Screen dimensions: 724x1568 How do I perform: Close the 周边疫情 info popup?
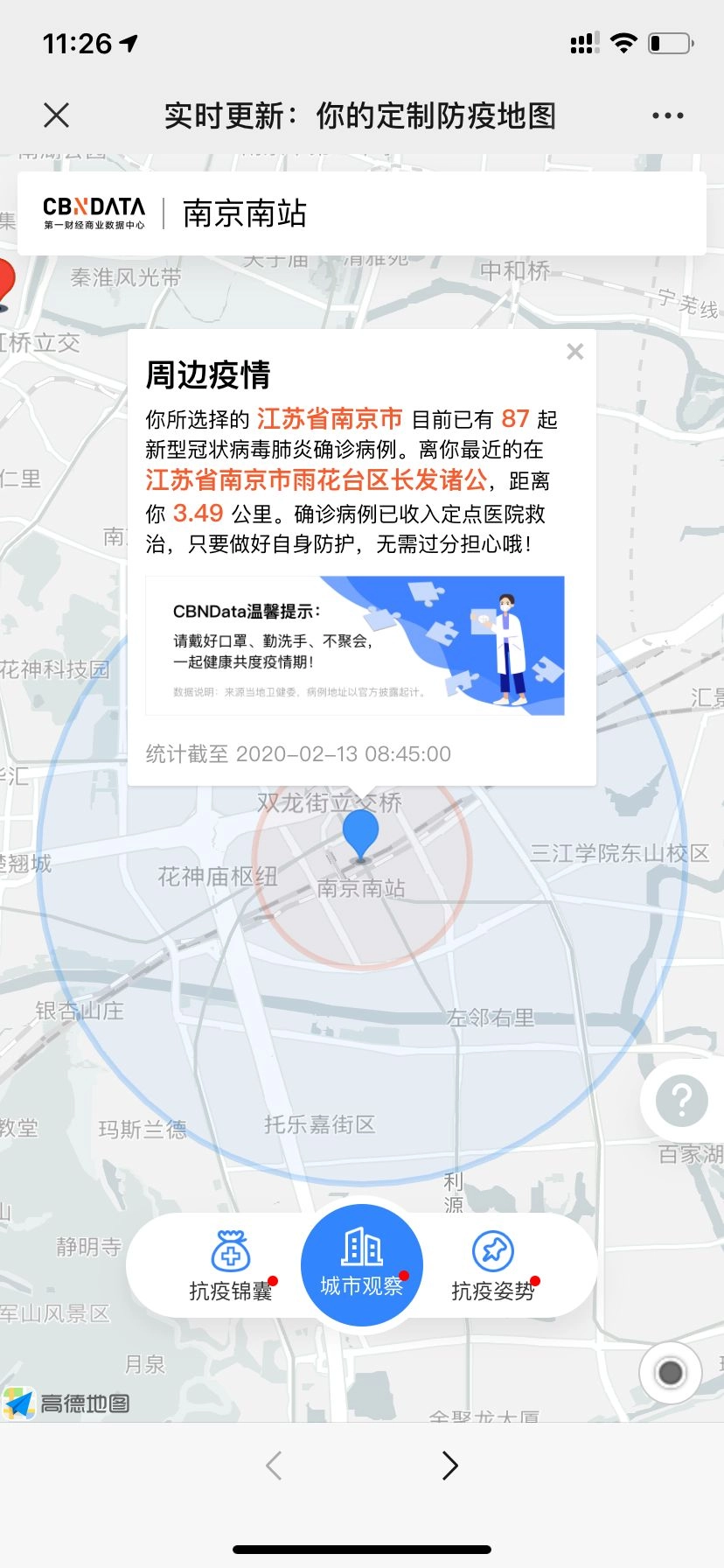574,352
